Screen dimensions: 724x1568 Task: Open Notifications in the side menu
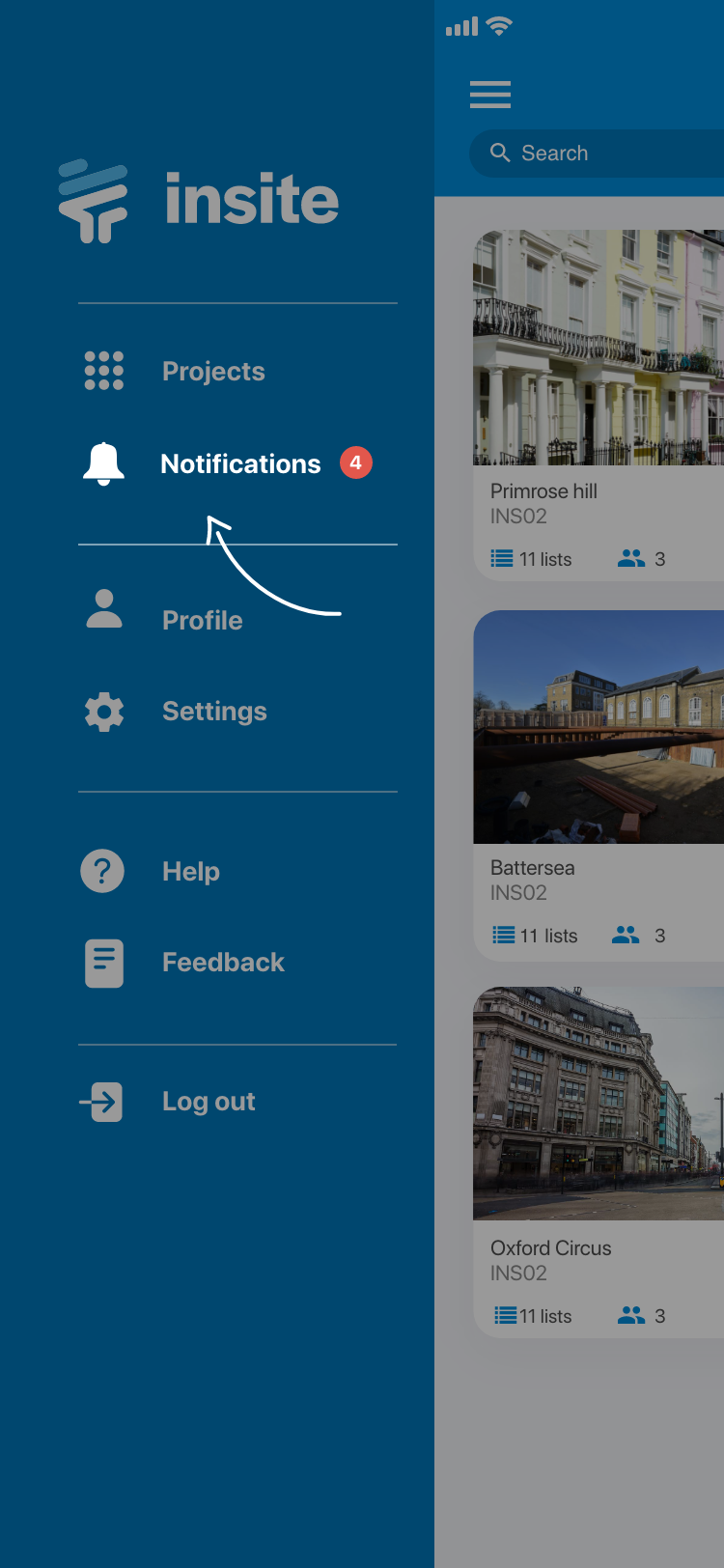click(x=240, y=463)
